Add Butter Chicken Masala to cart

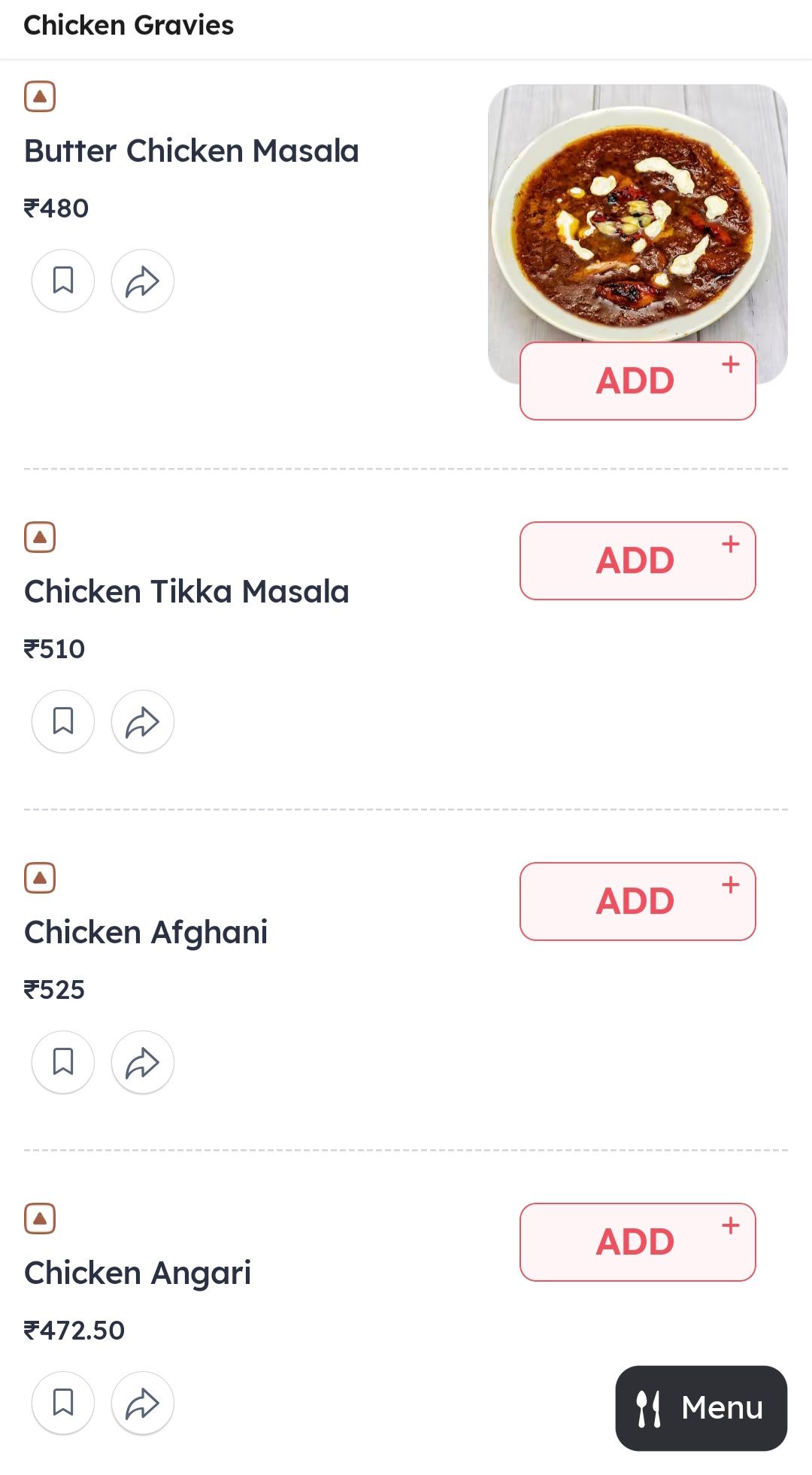tap(638, 381)
